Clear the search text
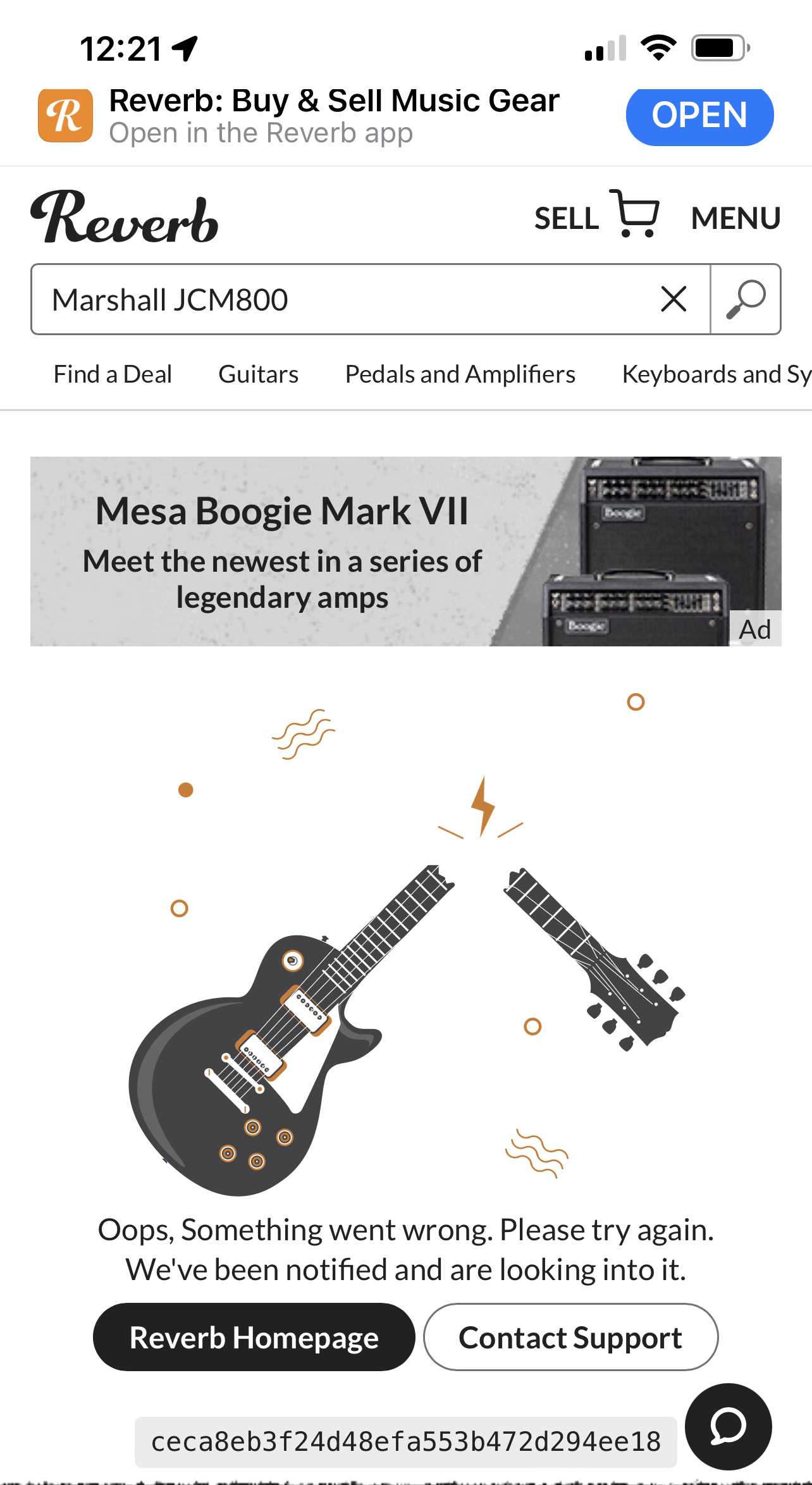 674,299
